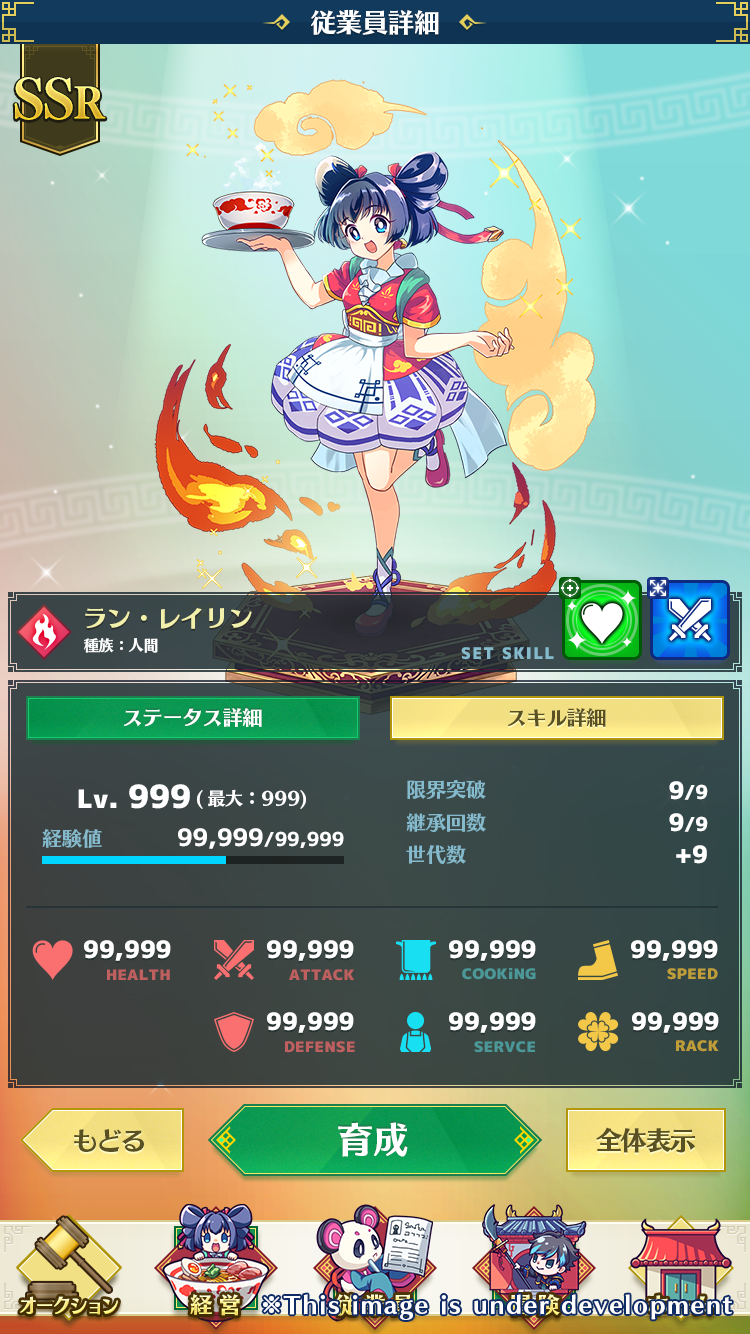Show full character art via 全体表示

click(645, 1140)
